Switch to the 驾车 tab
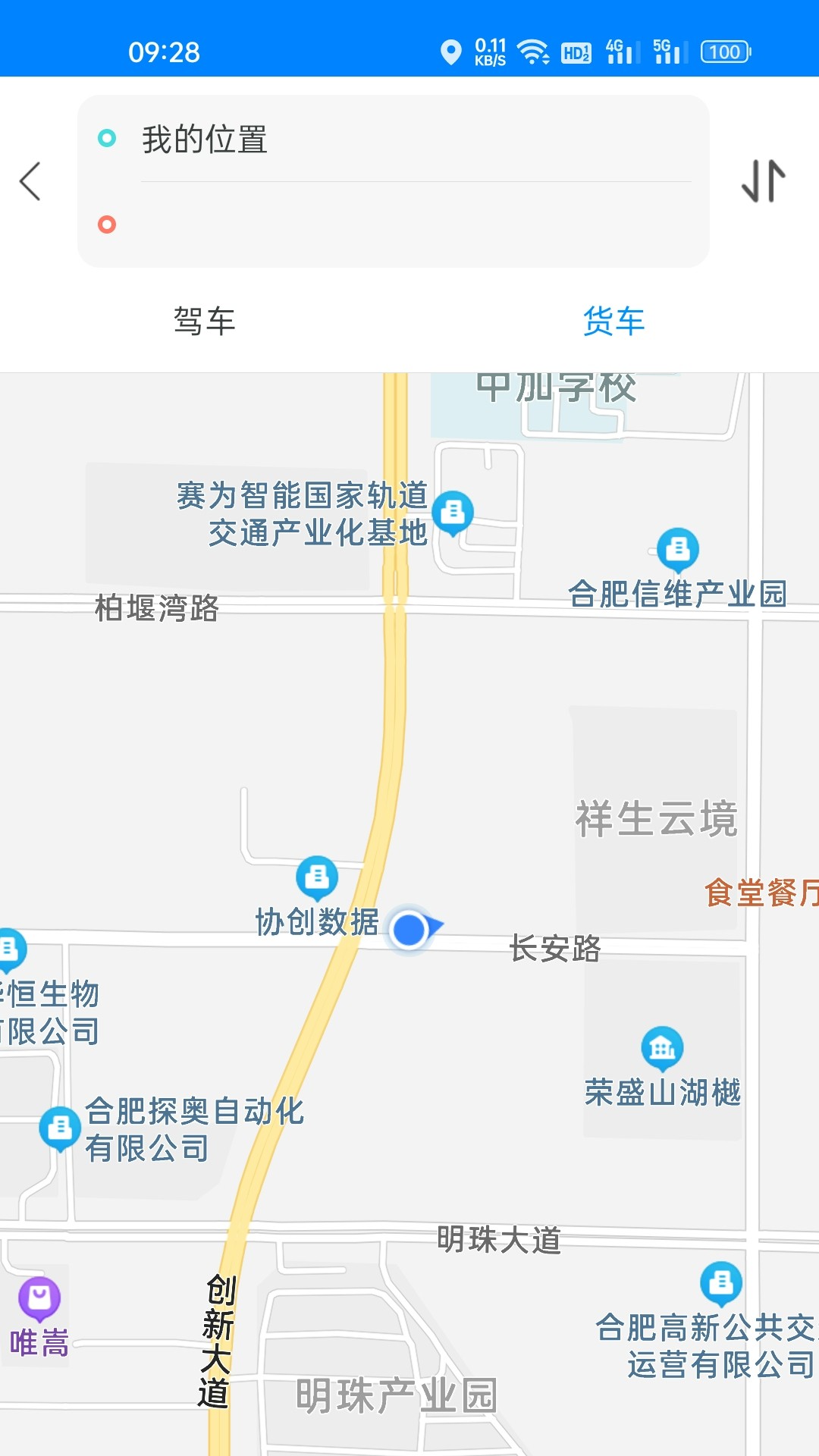 click(205, 321)
